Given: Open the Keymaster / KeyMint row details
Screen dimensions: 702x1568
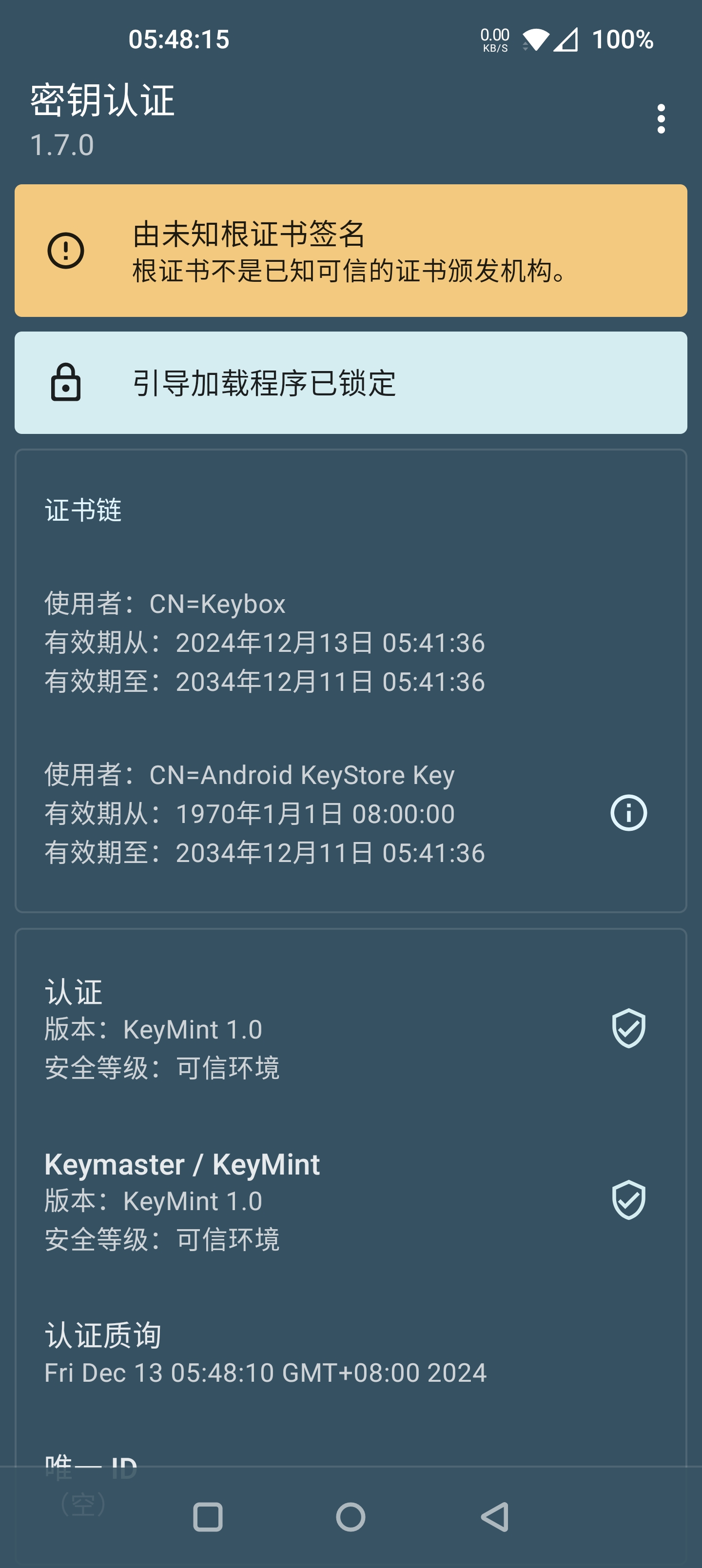Looking at the screenshot, I should click(x=351, y=1200).
